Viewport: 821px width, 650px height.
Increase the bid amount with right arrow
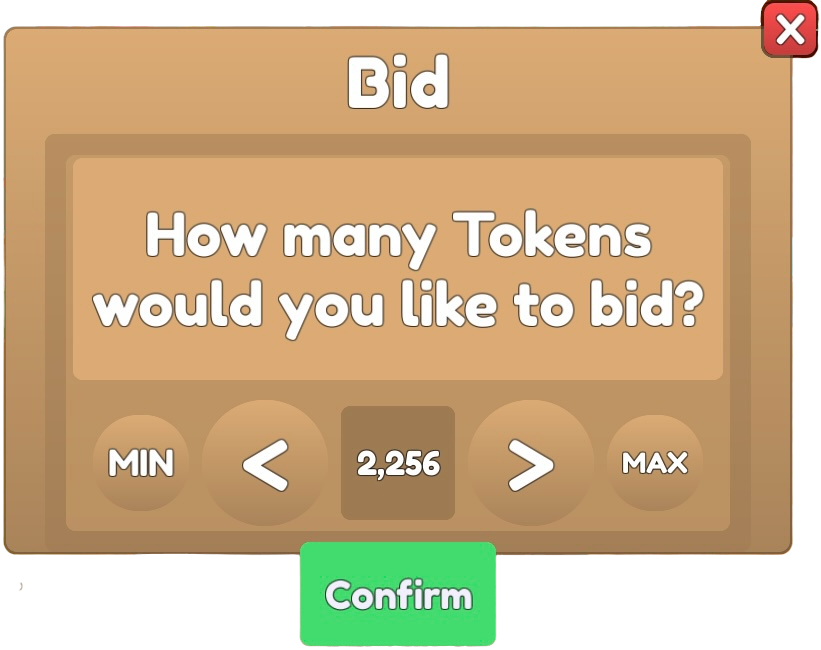531,463
